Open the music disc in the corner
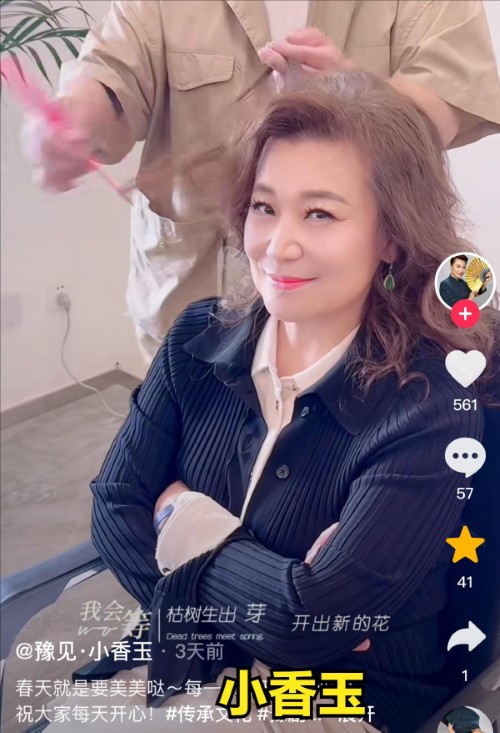Image resolution: width=500 pixels, height=733 pixels. pyautogui.click(x=464, y=720)
